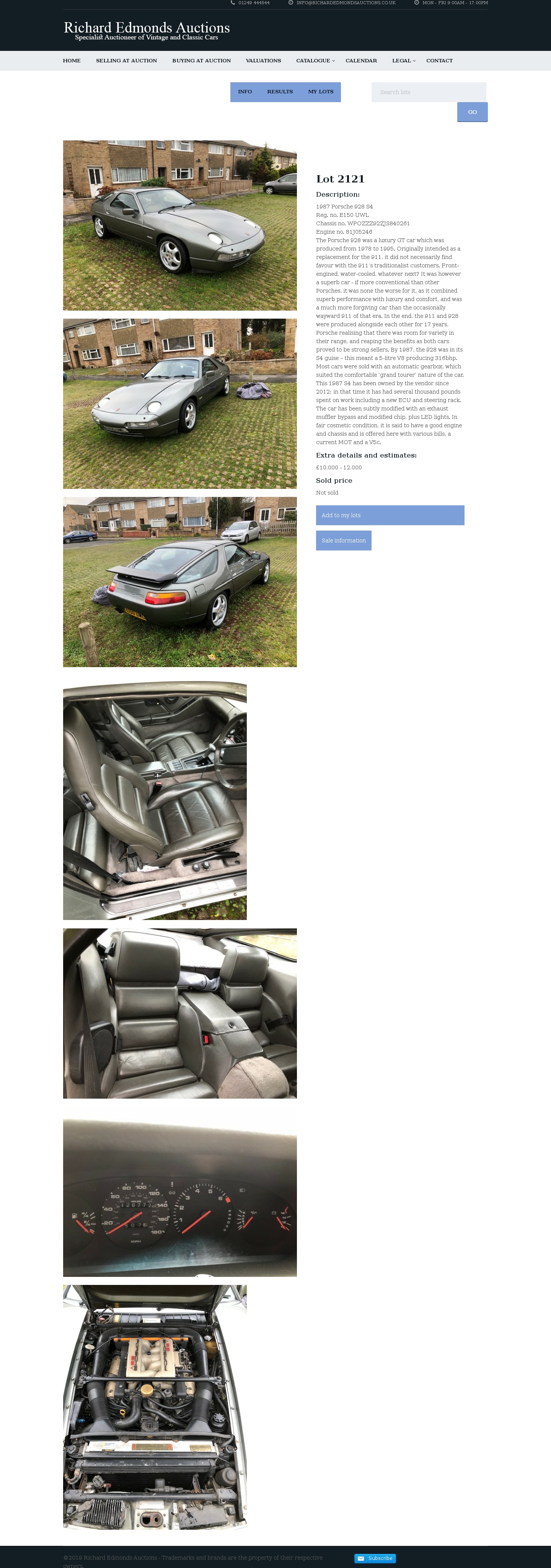Image resolution: width=551 pixels, height=1568 pixels.
Task: Open the Home navigation link
Action: (72, 61)
